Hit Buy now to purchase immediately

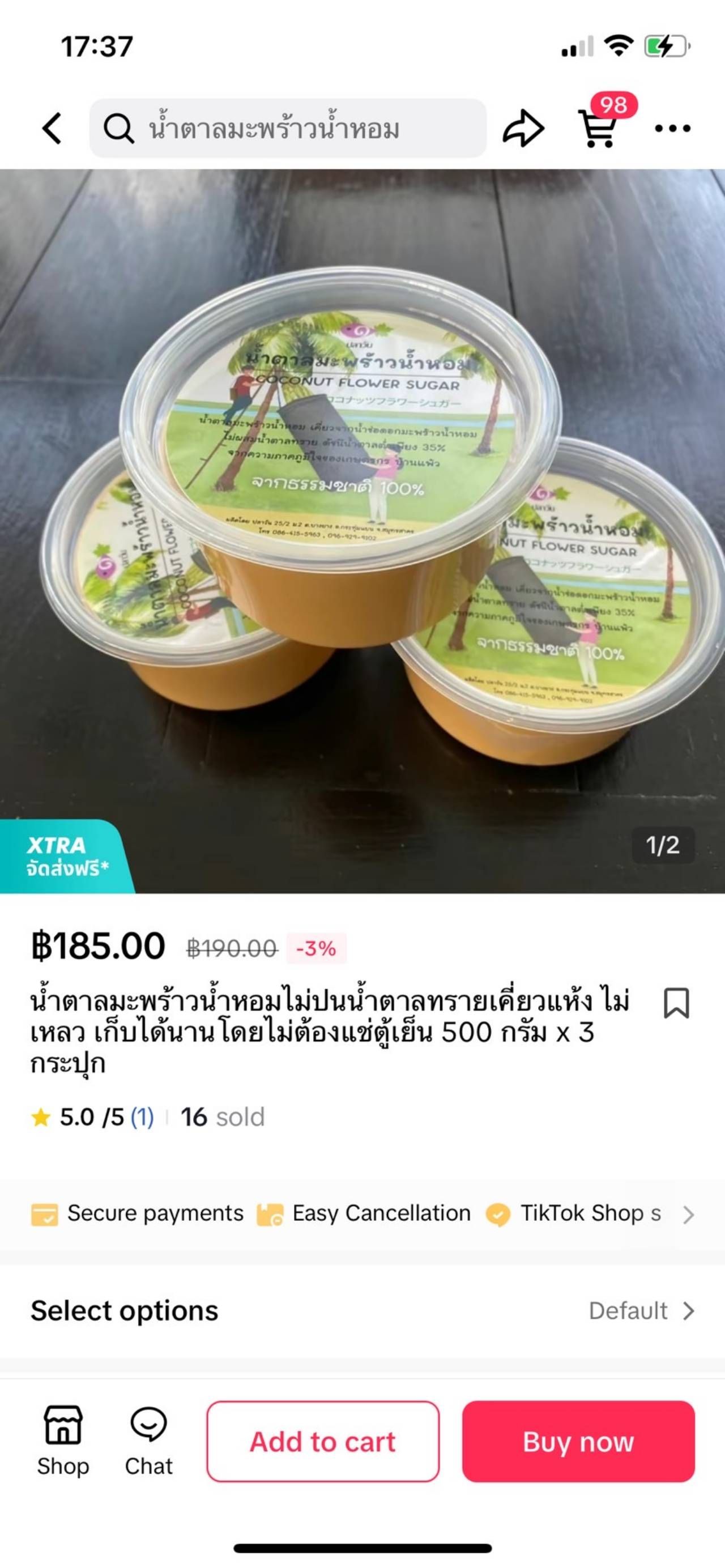[578, 1441]
